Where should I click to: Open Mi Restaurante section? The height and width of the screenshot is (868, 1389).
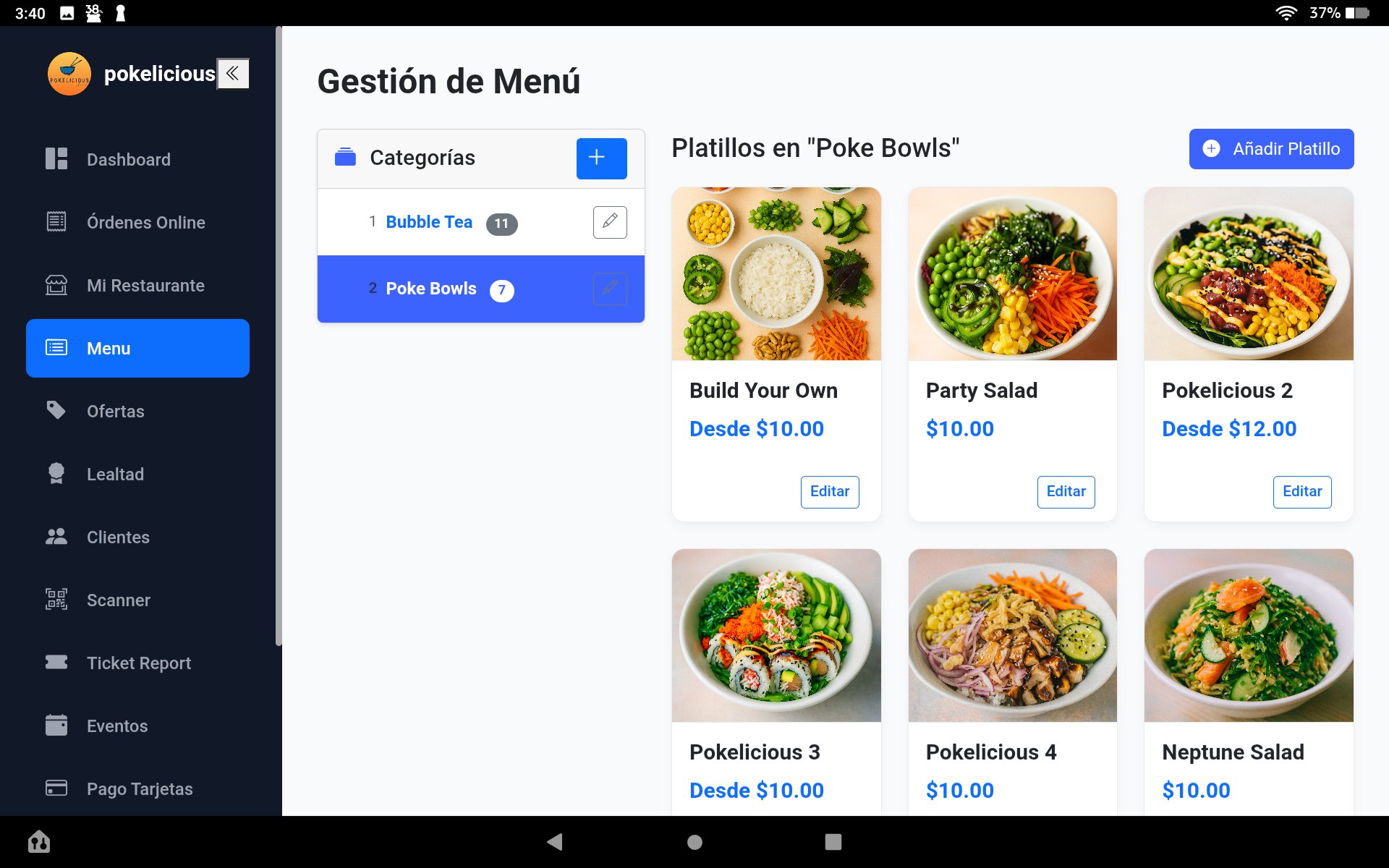[145, 285]
